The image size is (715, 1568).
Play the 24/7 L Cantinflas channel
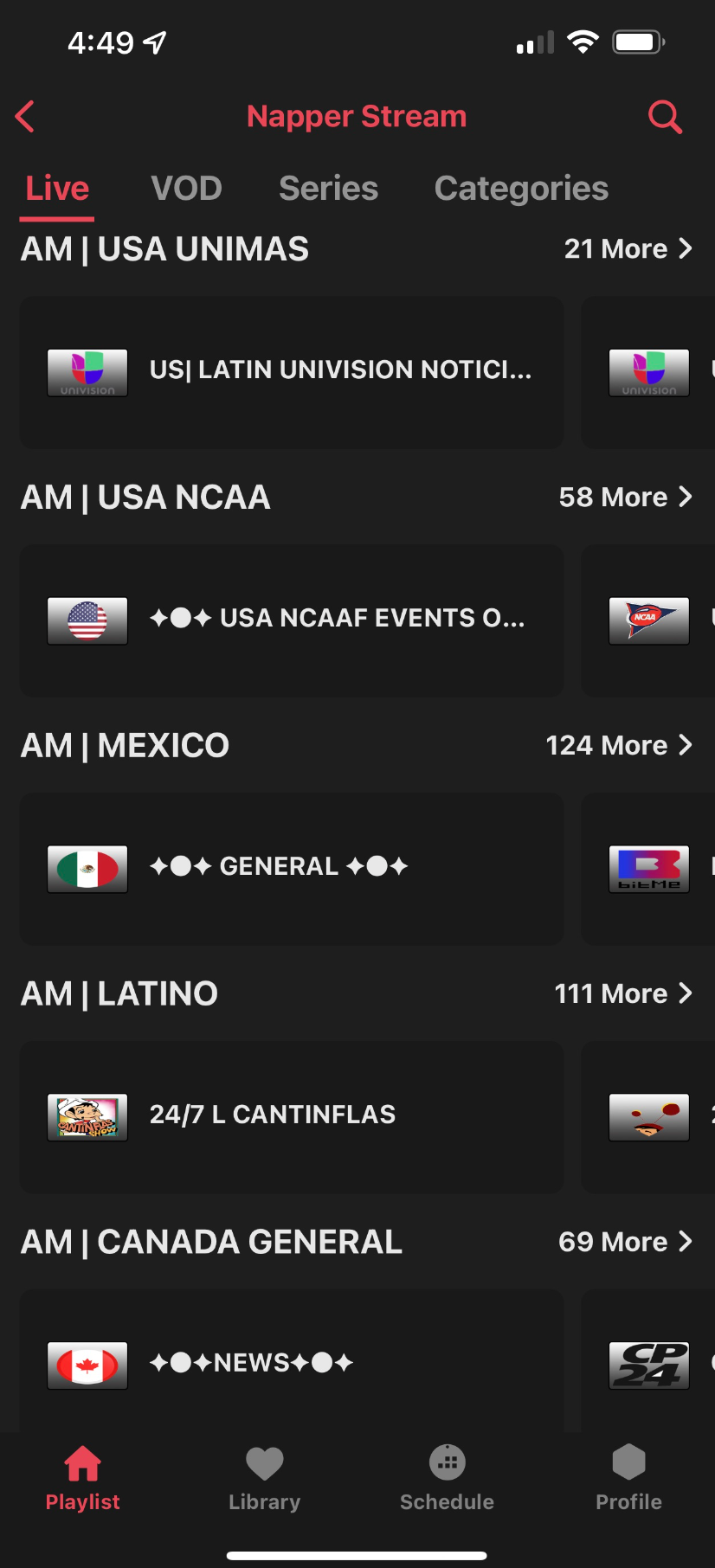[x=292, y=1117]
